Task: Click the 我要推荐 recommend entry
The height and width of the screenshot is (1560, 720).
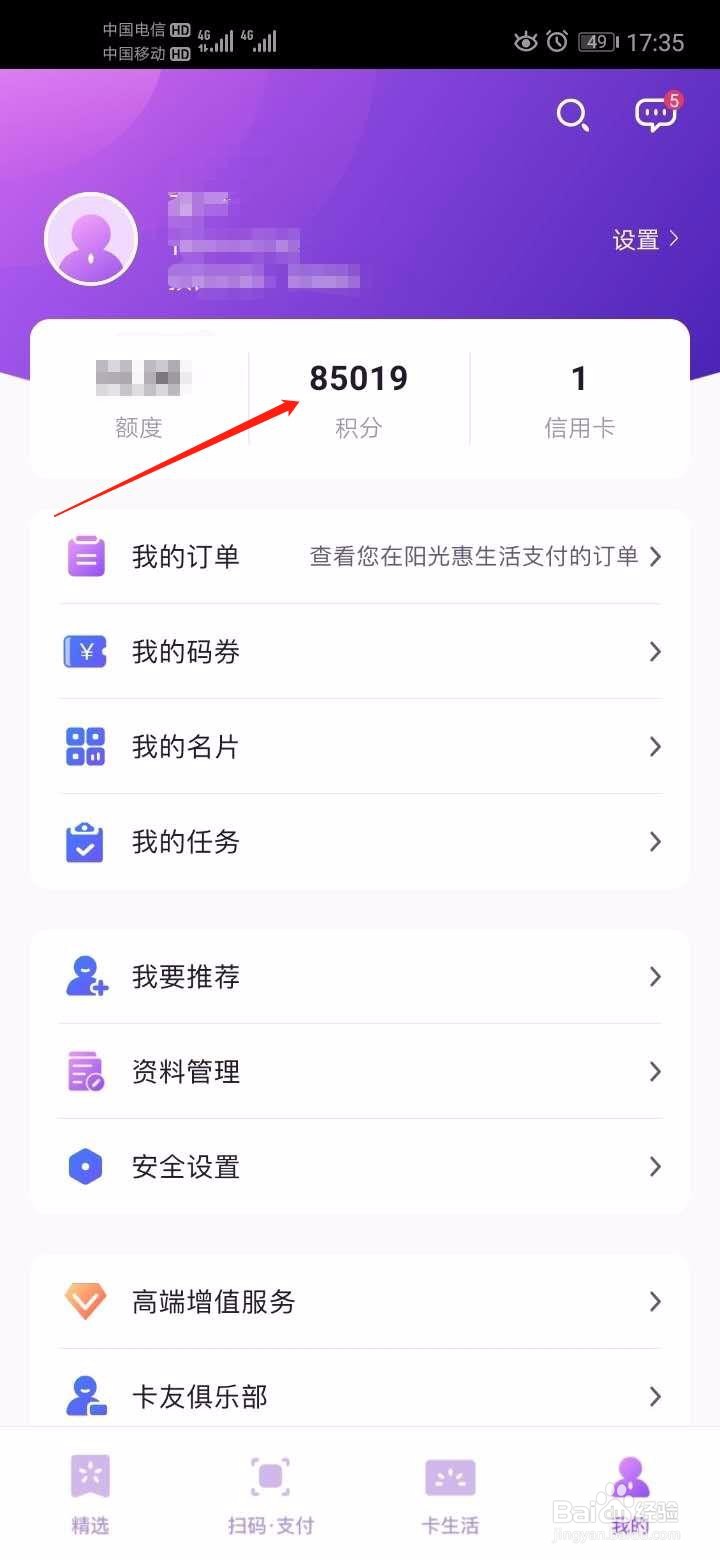Action: [185, 976]
